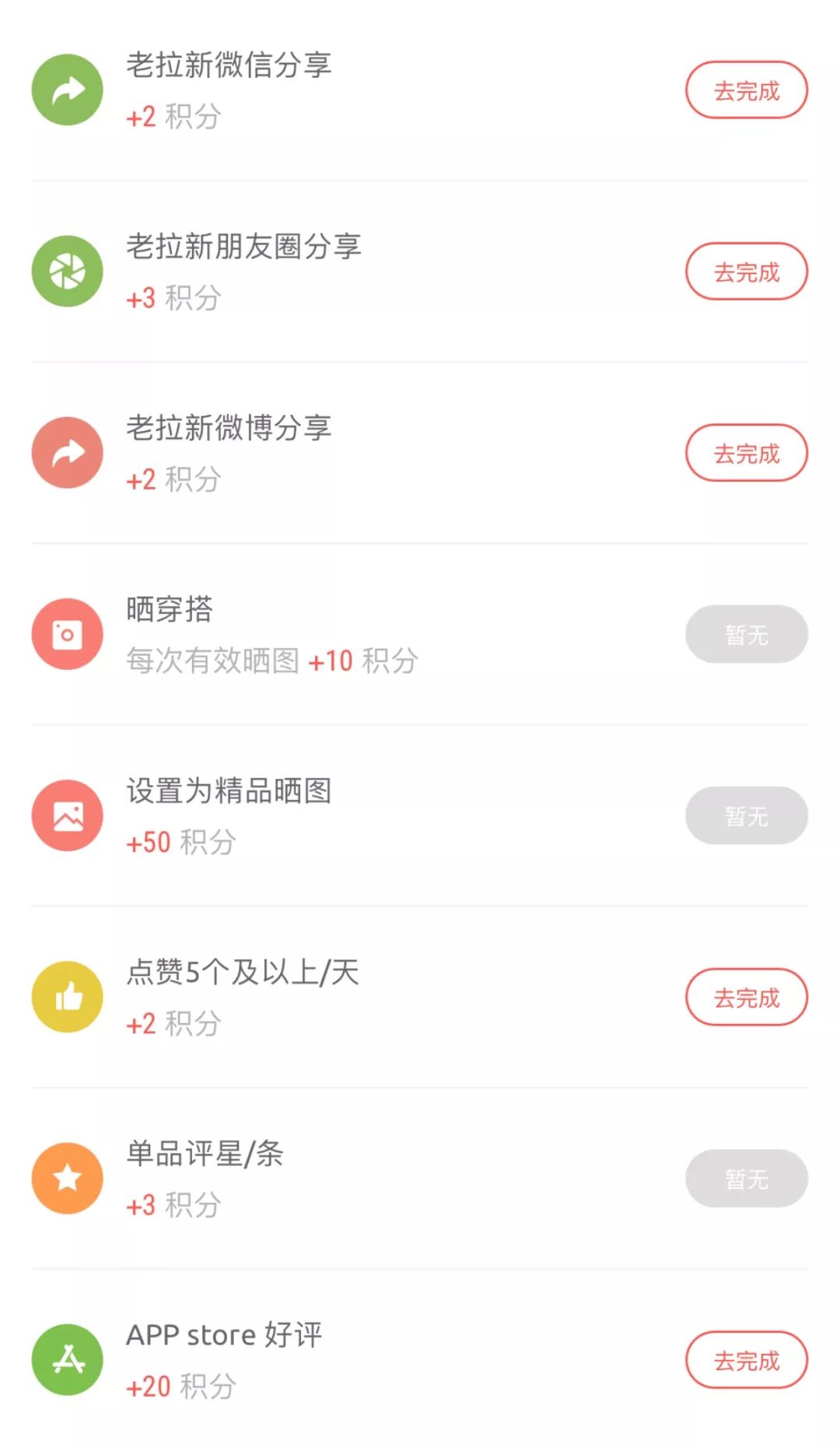Click the gray 暂无 button beside 晒穿搭

[x=745, y=633]
